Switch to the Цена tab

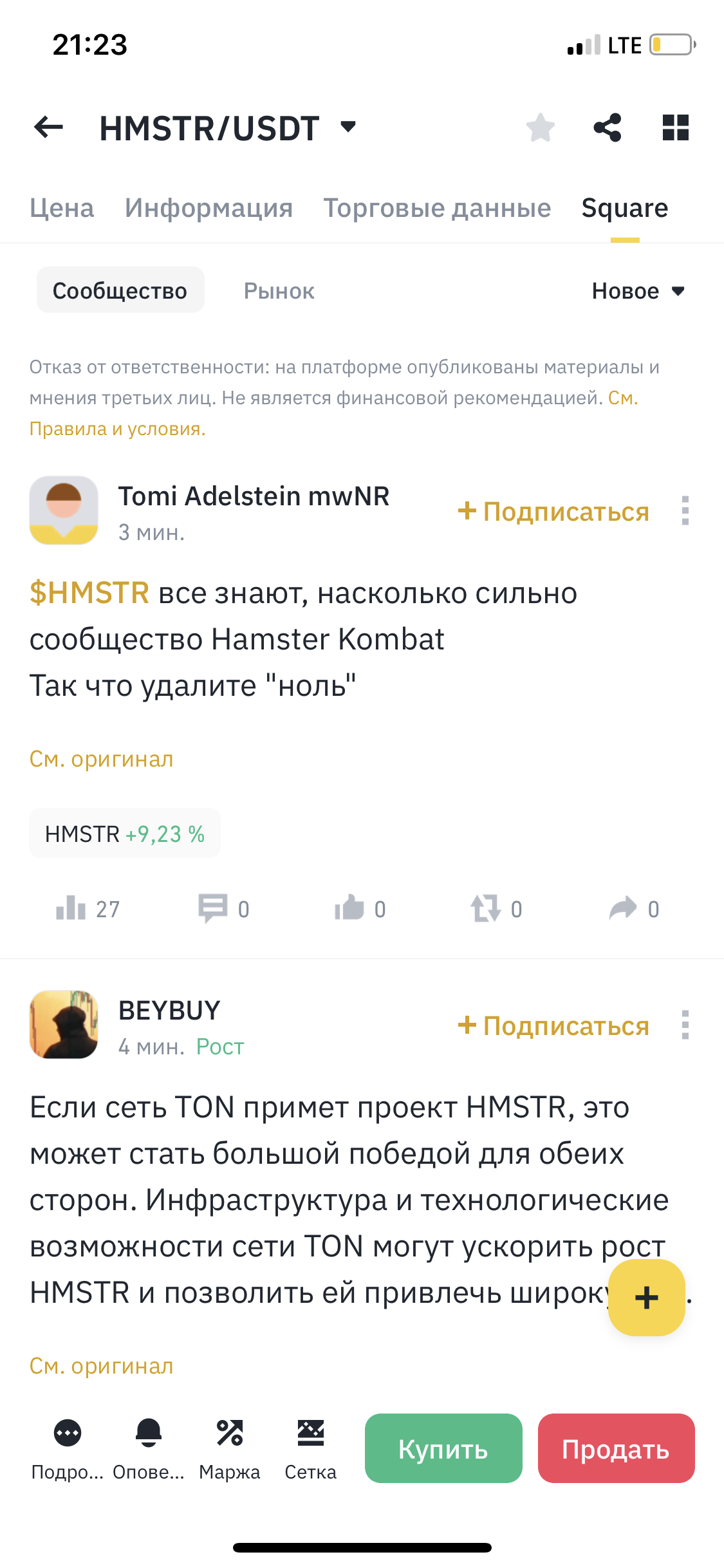point(62,208)
